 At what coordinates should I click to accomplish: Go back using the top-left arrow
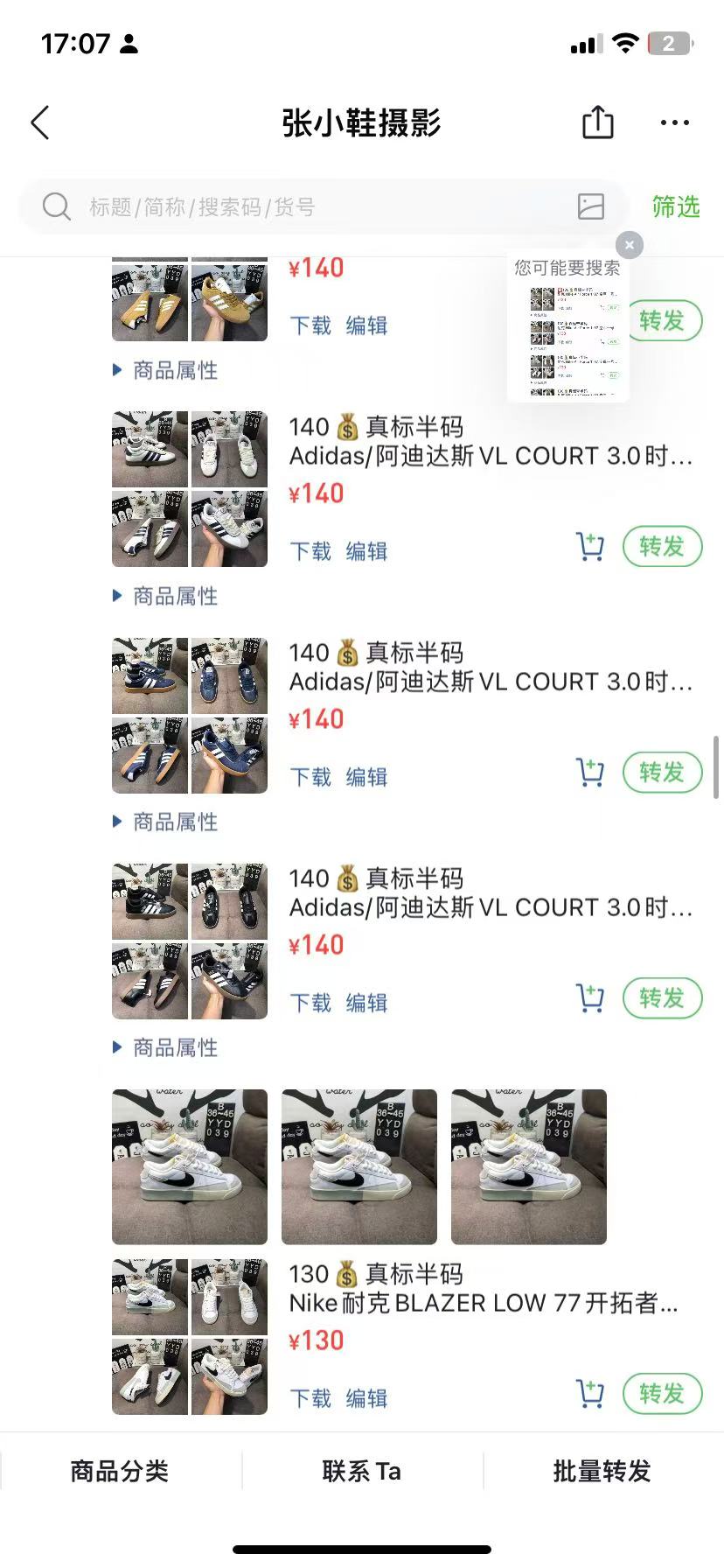click(x=40, y=122)
